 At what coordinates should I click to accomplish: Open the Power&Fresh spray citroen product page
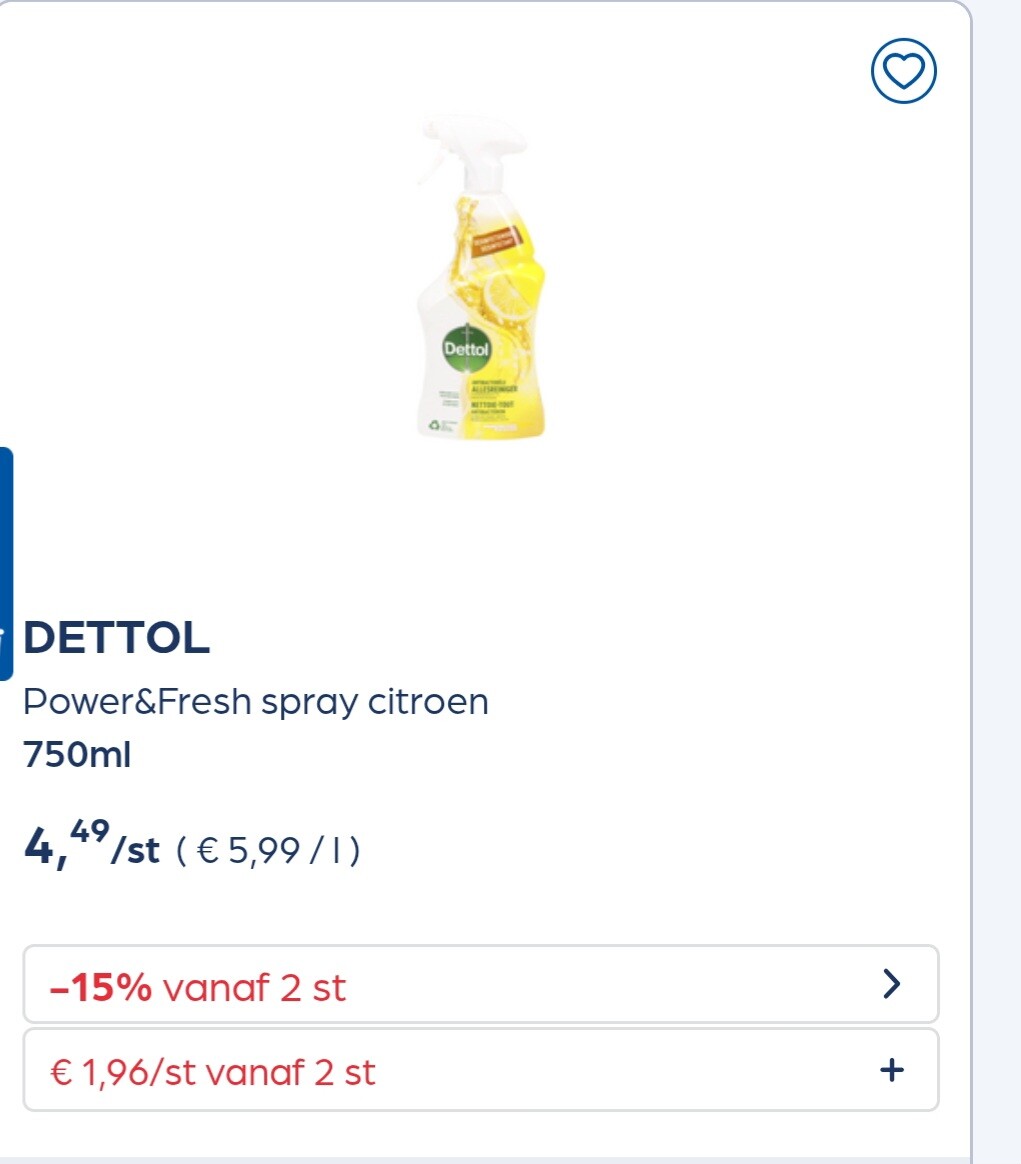click(x=256, y=701)
